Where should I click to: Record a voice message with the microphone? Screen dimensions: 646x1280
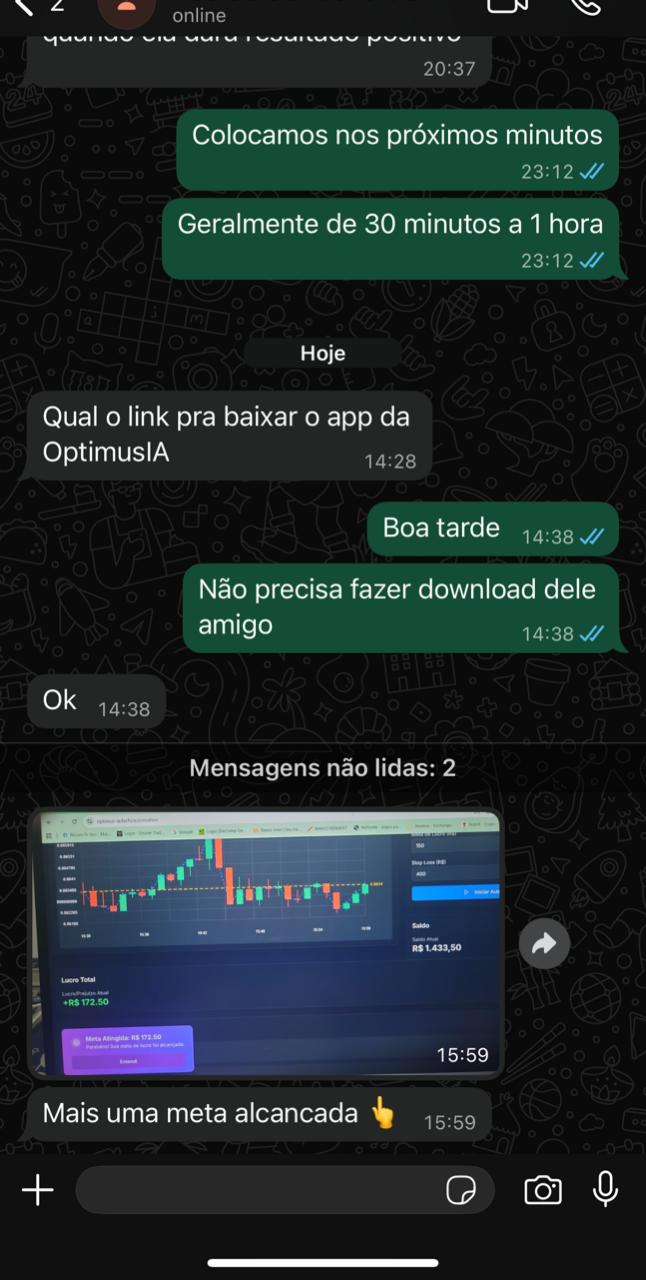[x=605, y=1189]
